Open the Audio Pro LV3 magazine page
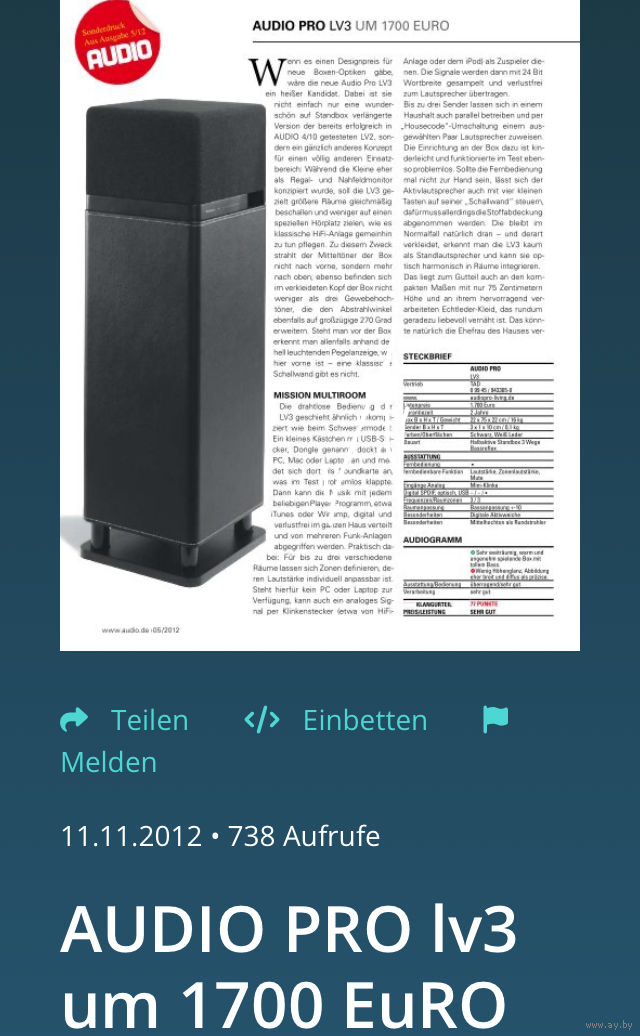 (x=320, y=325)
